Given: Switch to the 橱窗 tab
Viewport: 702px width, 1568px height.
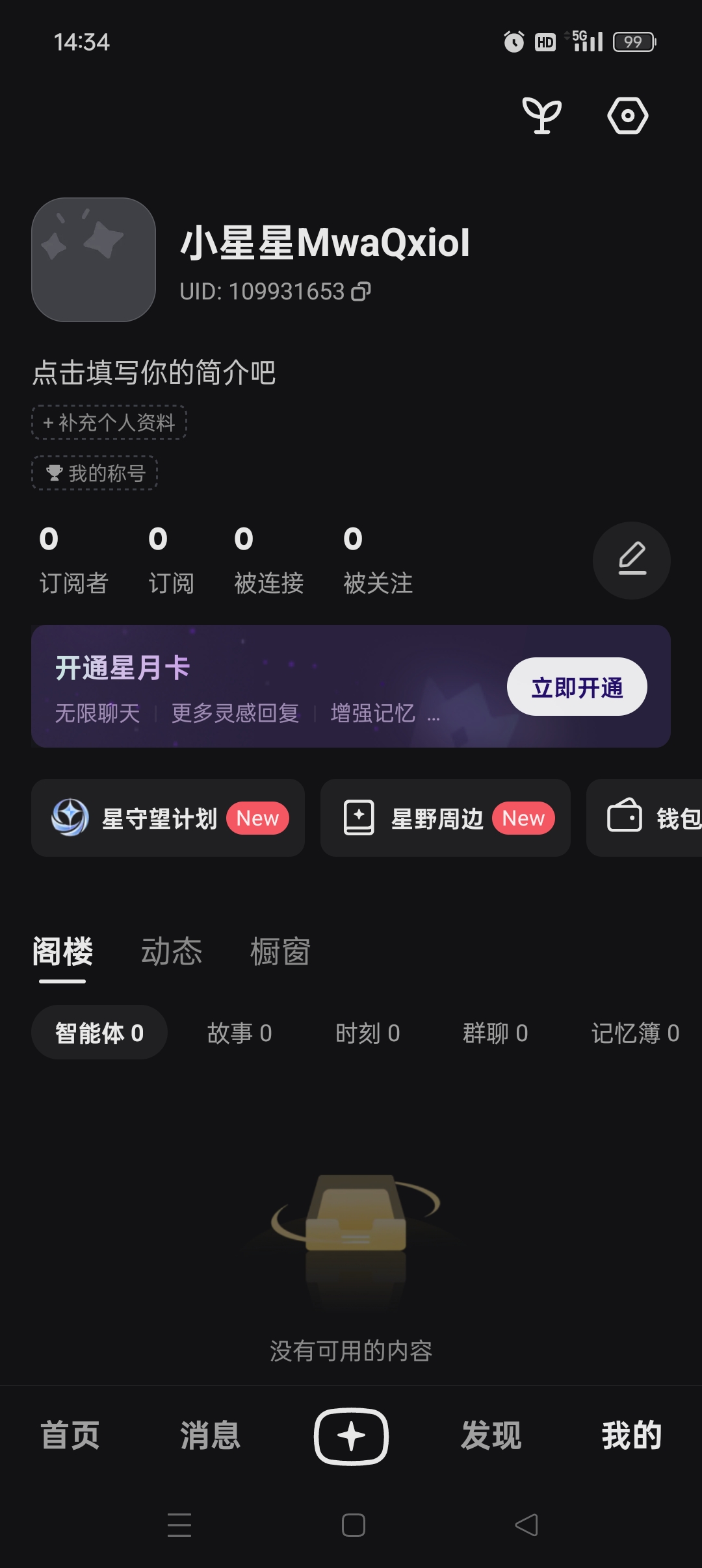Looking at the screenshot, I should click(279, 950).
